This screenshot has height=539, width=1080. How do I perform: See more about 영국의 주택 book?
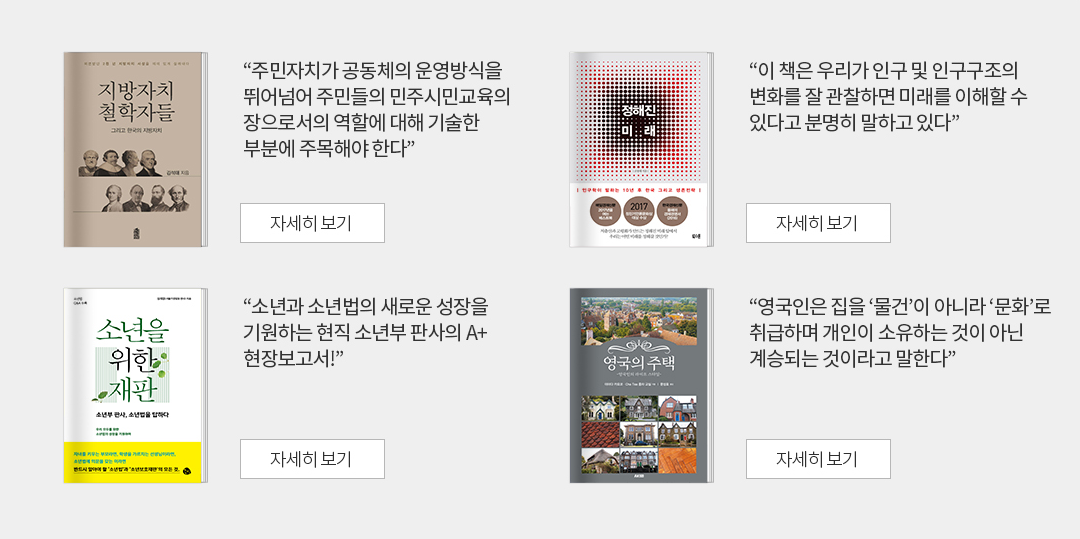coord(818,459)
